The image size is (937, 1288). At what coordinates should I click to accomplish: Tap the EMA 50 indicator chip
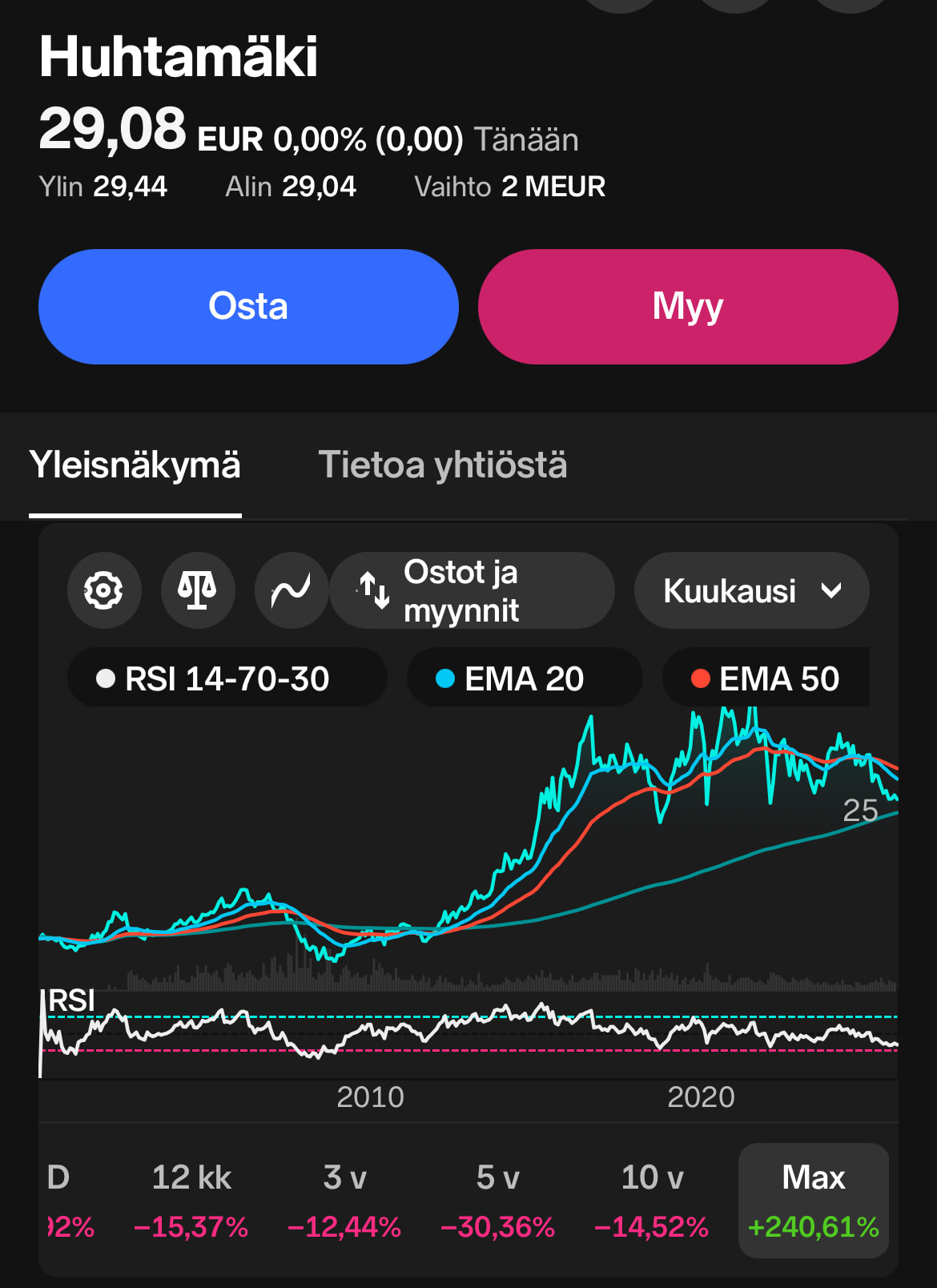tap(766, 678)
